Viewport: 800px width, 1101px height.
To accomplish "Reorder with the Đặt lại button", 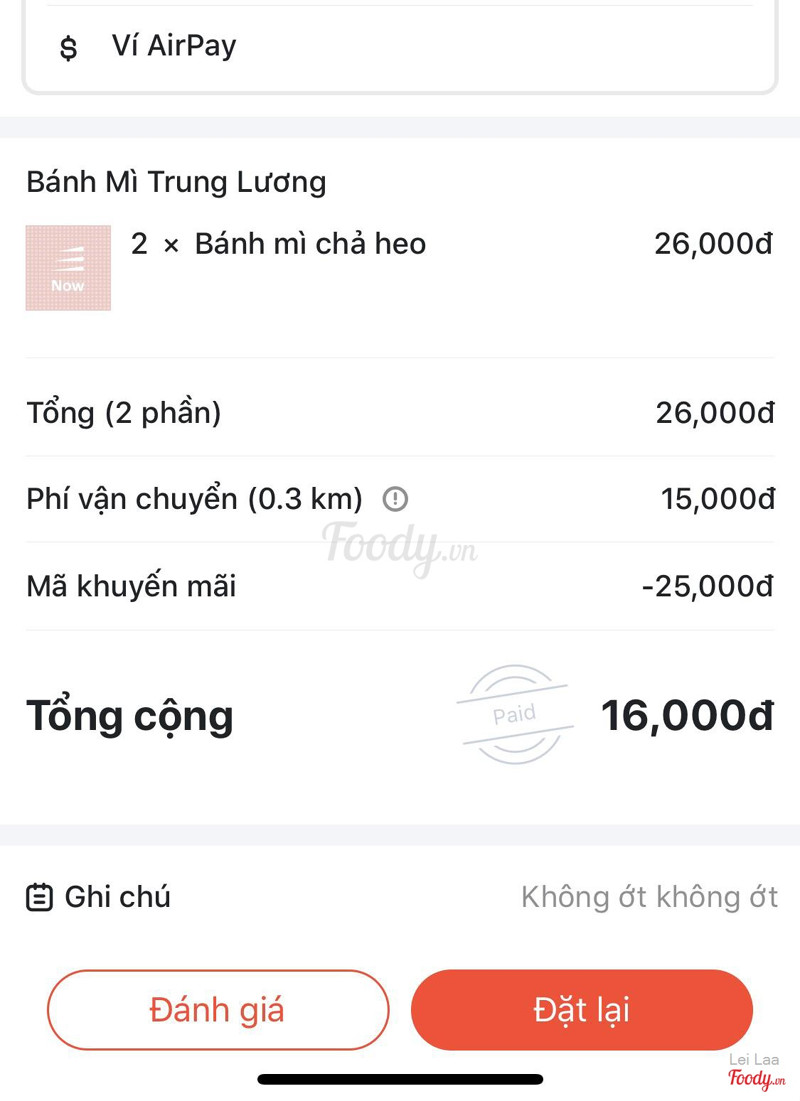I will (x=581, y=1010).
